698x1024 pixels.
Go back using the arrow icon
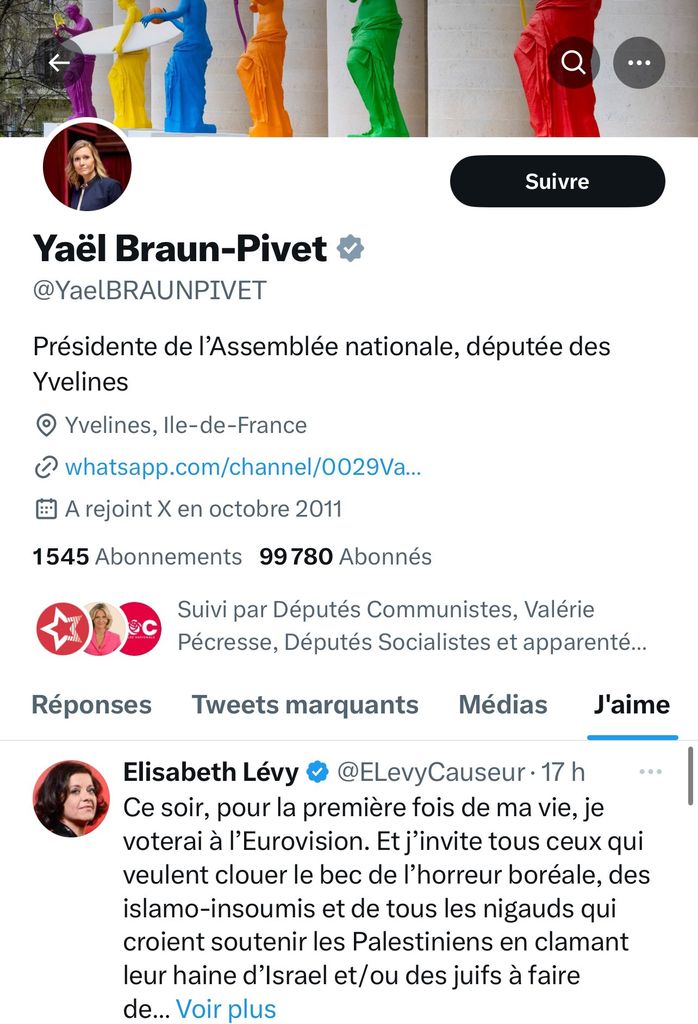tap(59, 63)
